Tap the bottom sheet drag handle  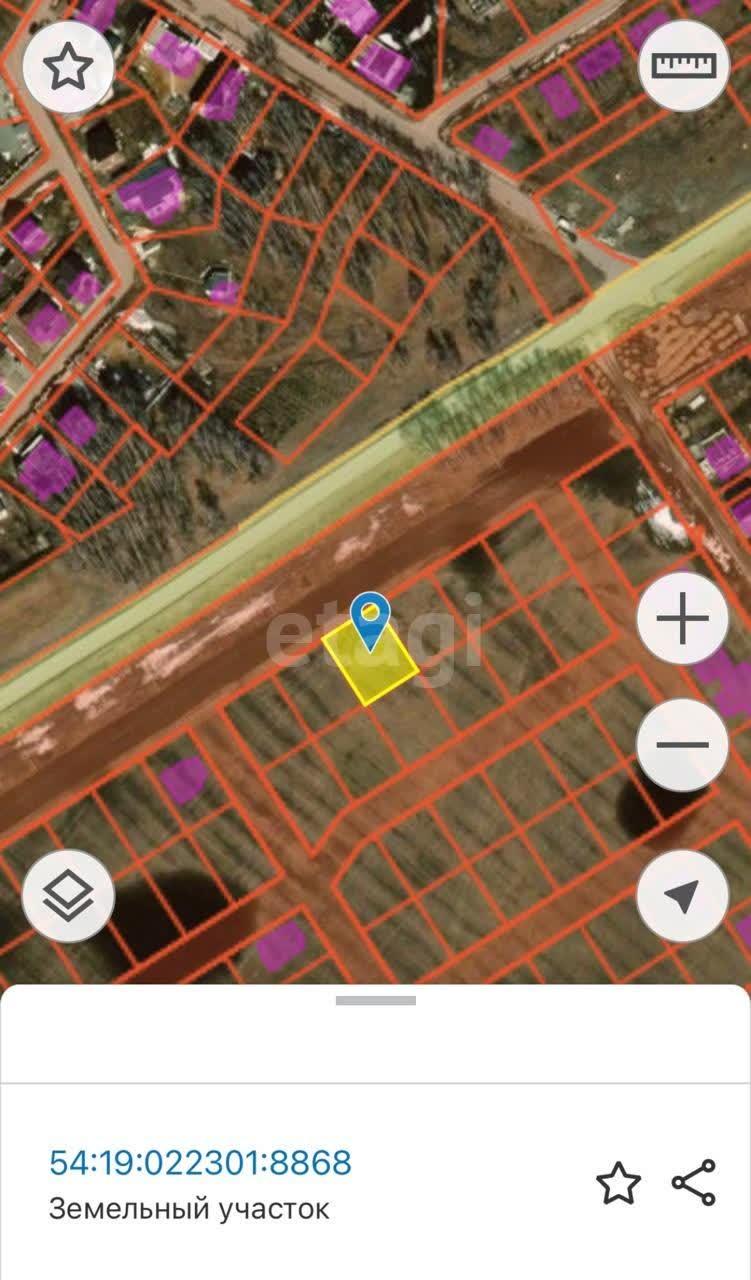[375, 1000]
